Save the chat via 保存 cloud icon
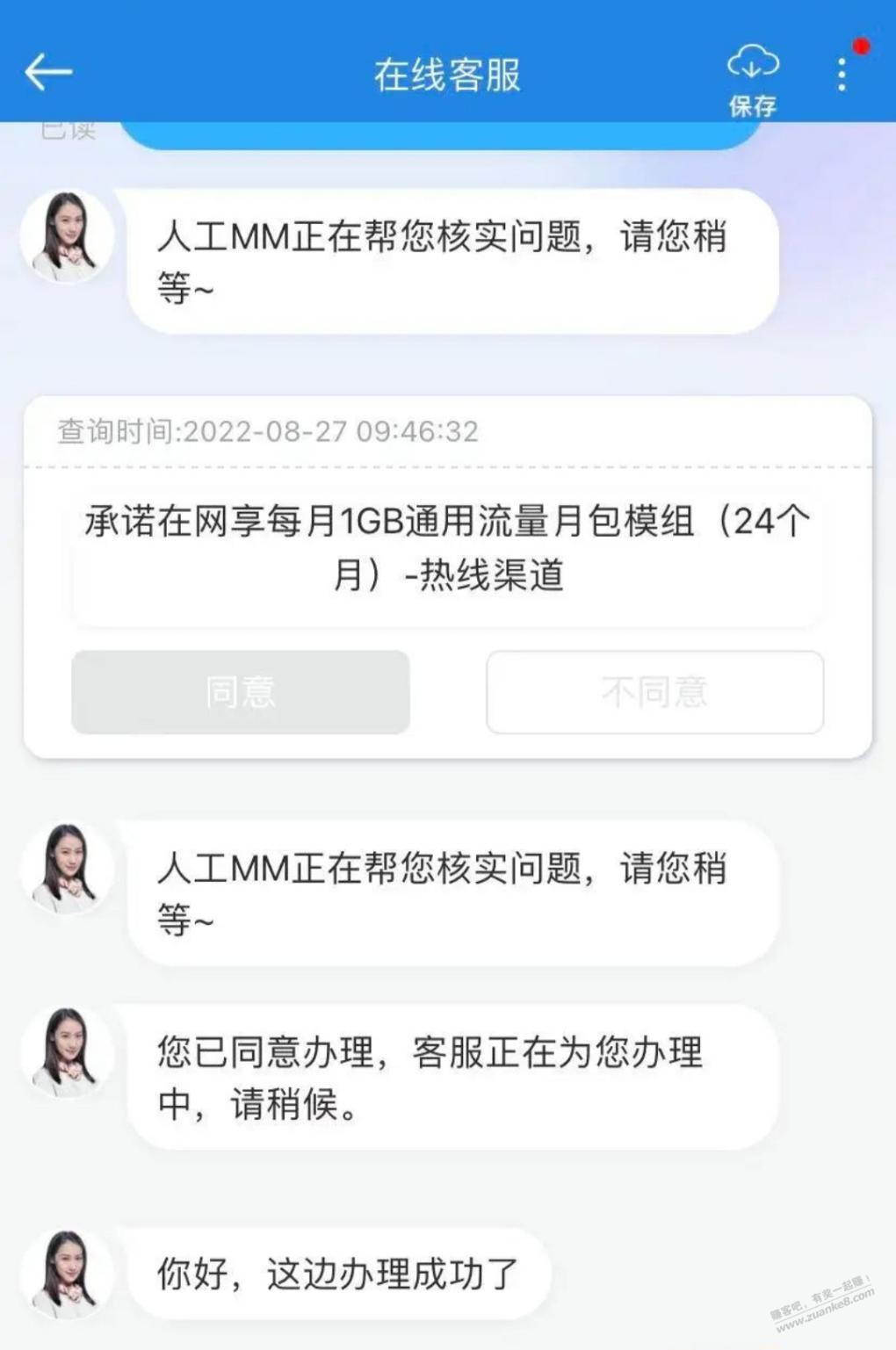 click(753, 79)
